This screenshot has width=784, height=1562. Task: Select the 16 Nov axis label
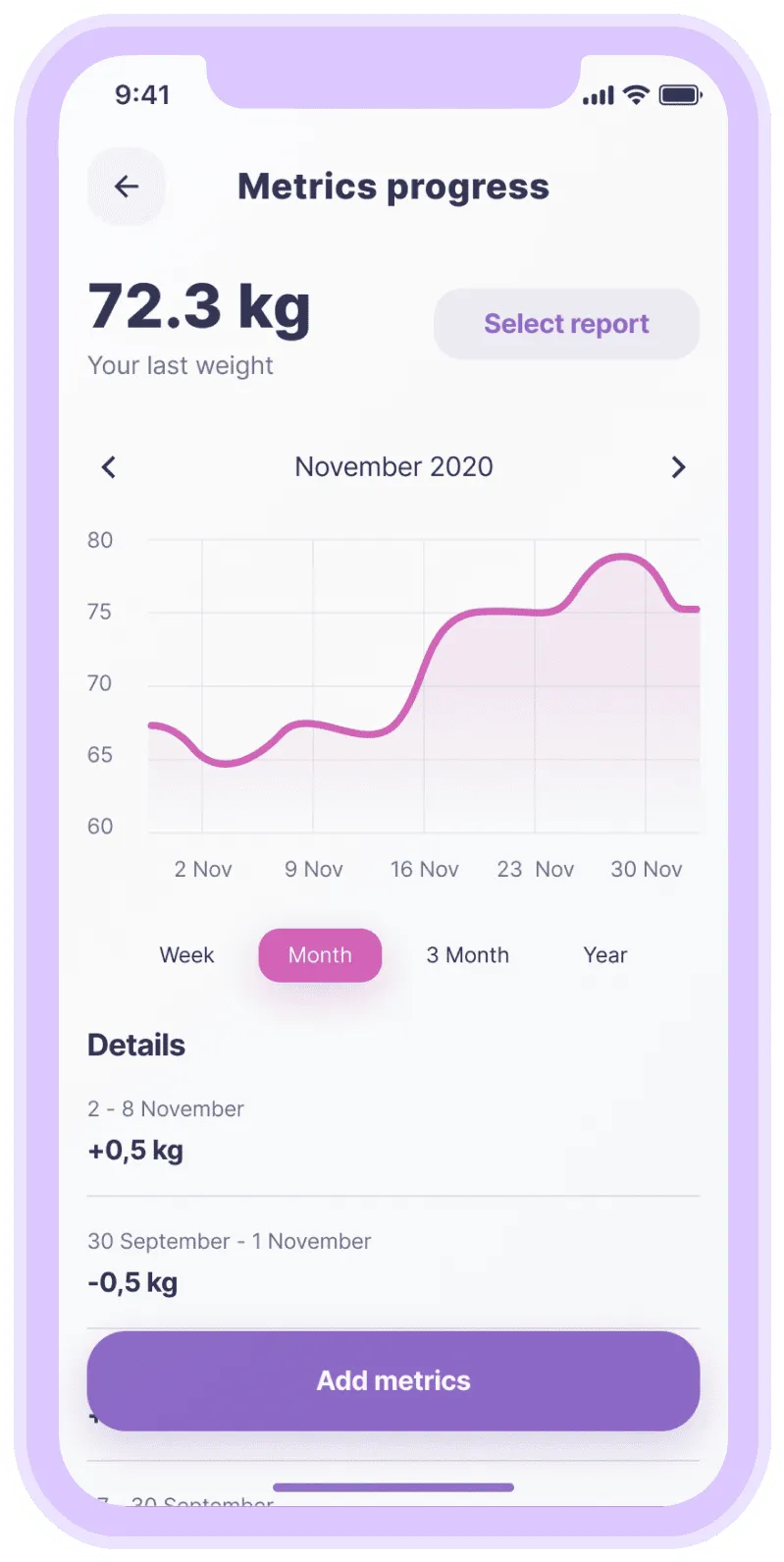pyautogui.click(x=425, y=869)
